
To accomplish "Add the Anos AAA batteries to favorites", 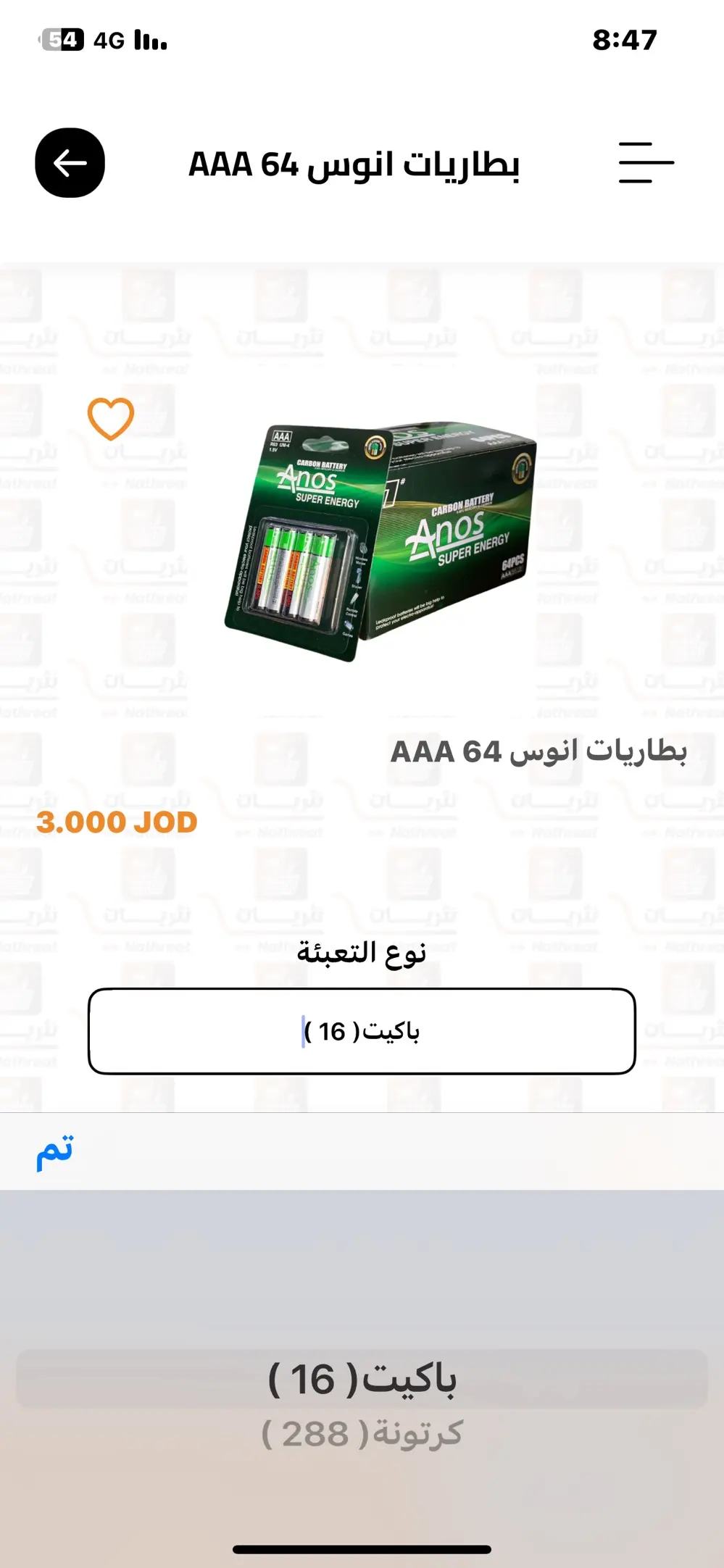I will (110, 418).
